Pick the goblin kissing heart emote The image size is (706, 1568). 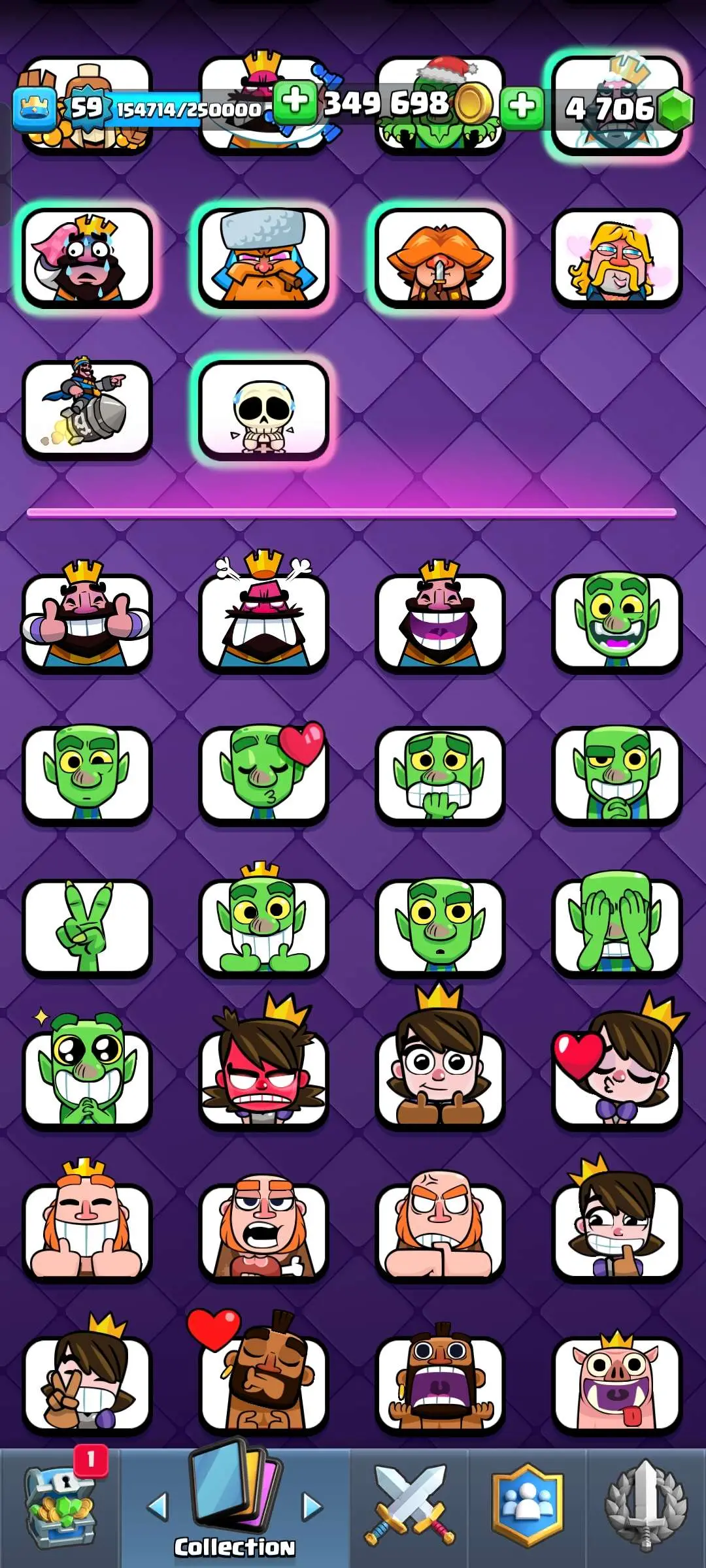pyautogui.click(x=263, y=774)
